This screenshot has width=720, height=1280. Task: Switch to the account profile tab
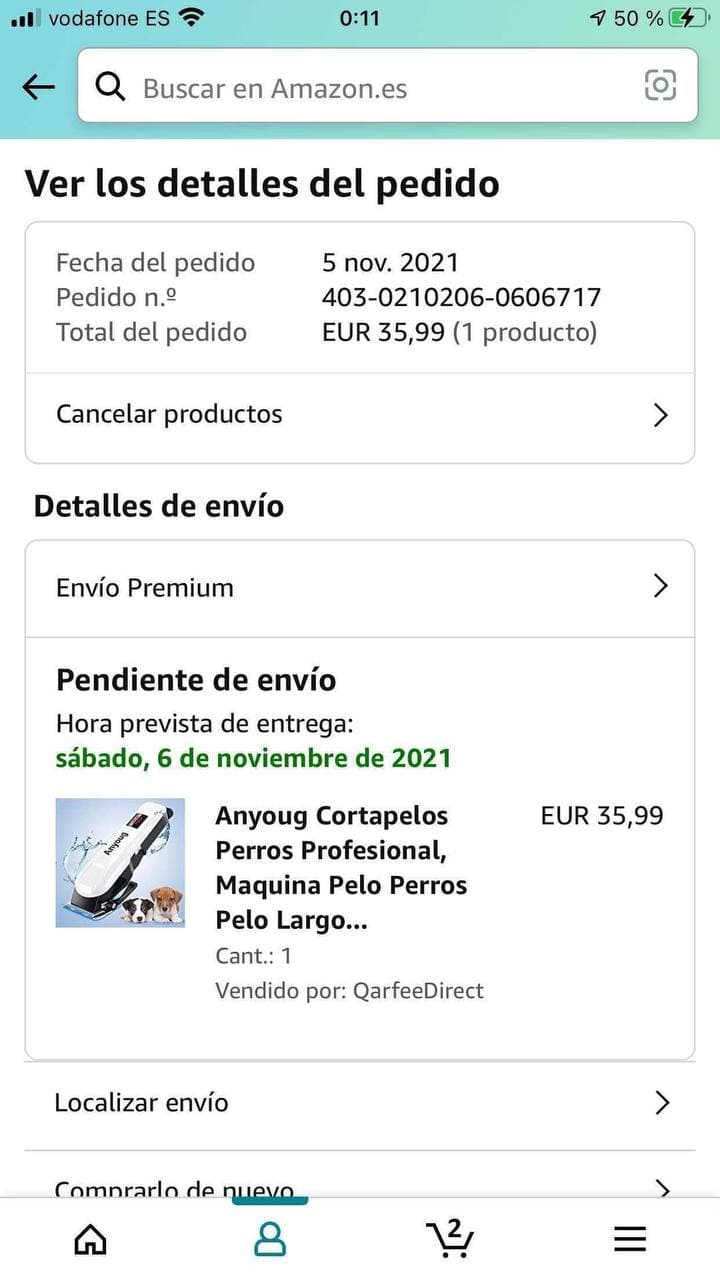tap(270, 1240)
